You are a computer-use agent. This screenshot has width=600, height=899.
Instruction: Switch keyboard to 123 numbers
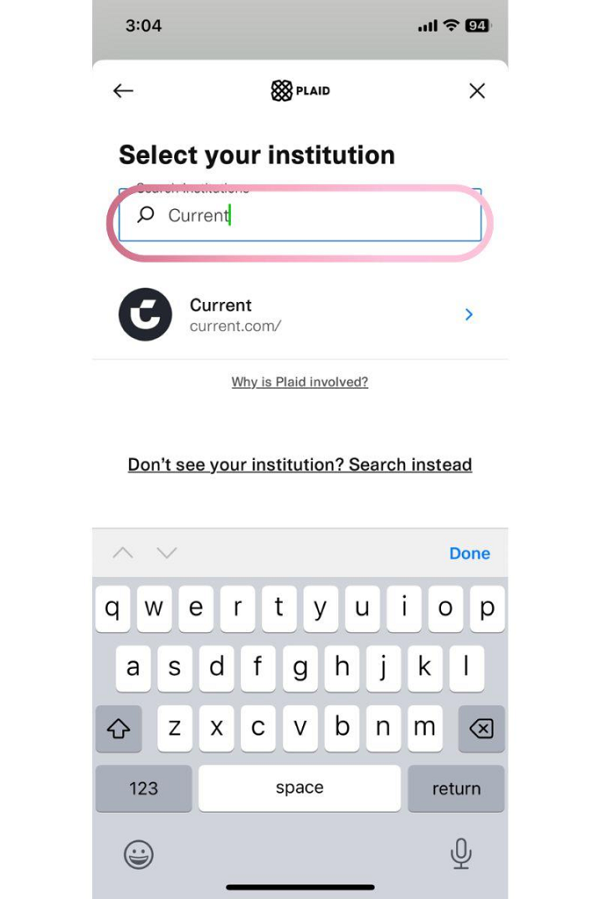point(144,788)
